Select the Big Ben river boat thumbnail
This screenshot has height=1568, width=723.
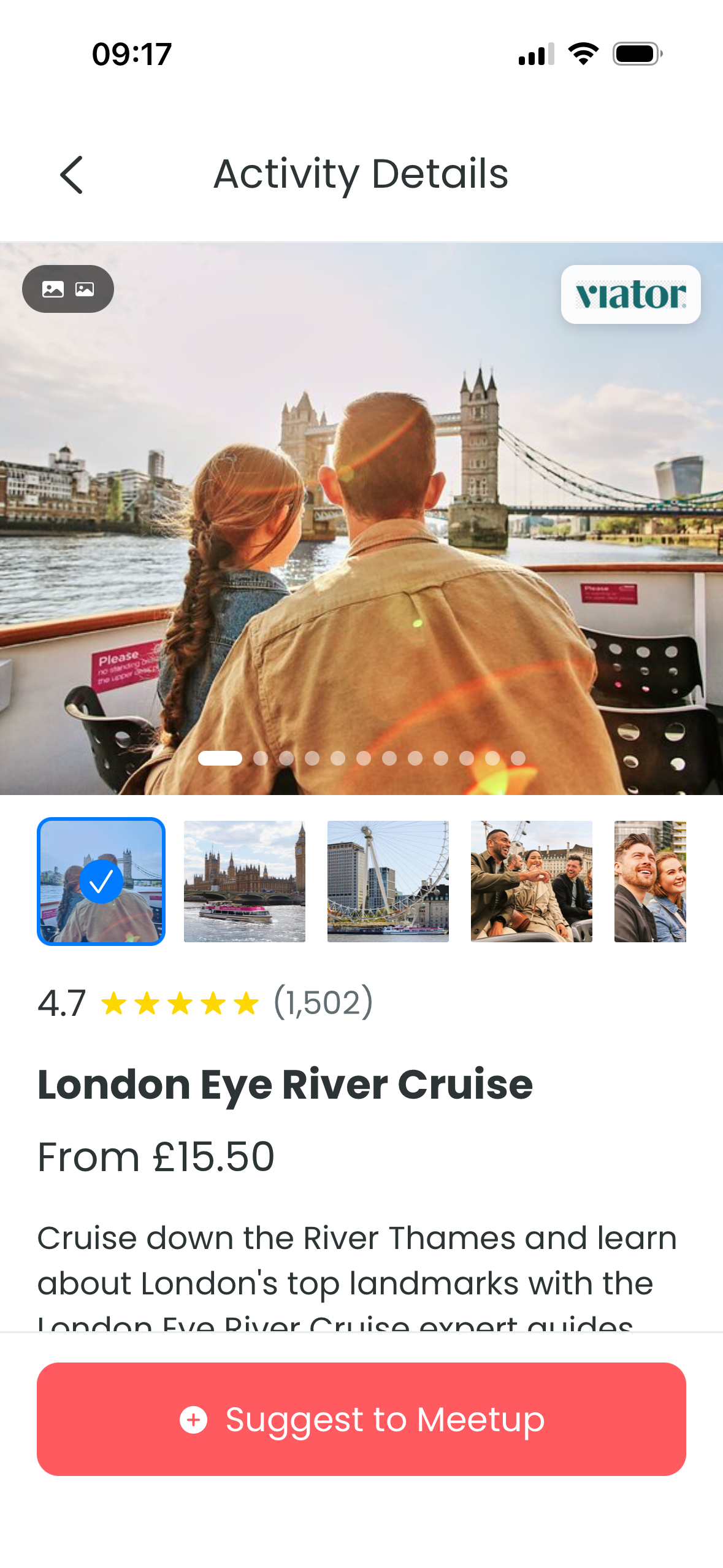pos(245,881)
